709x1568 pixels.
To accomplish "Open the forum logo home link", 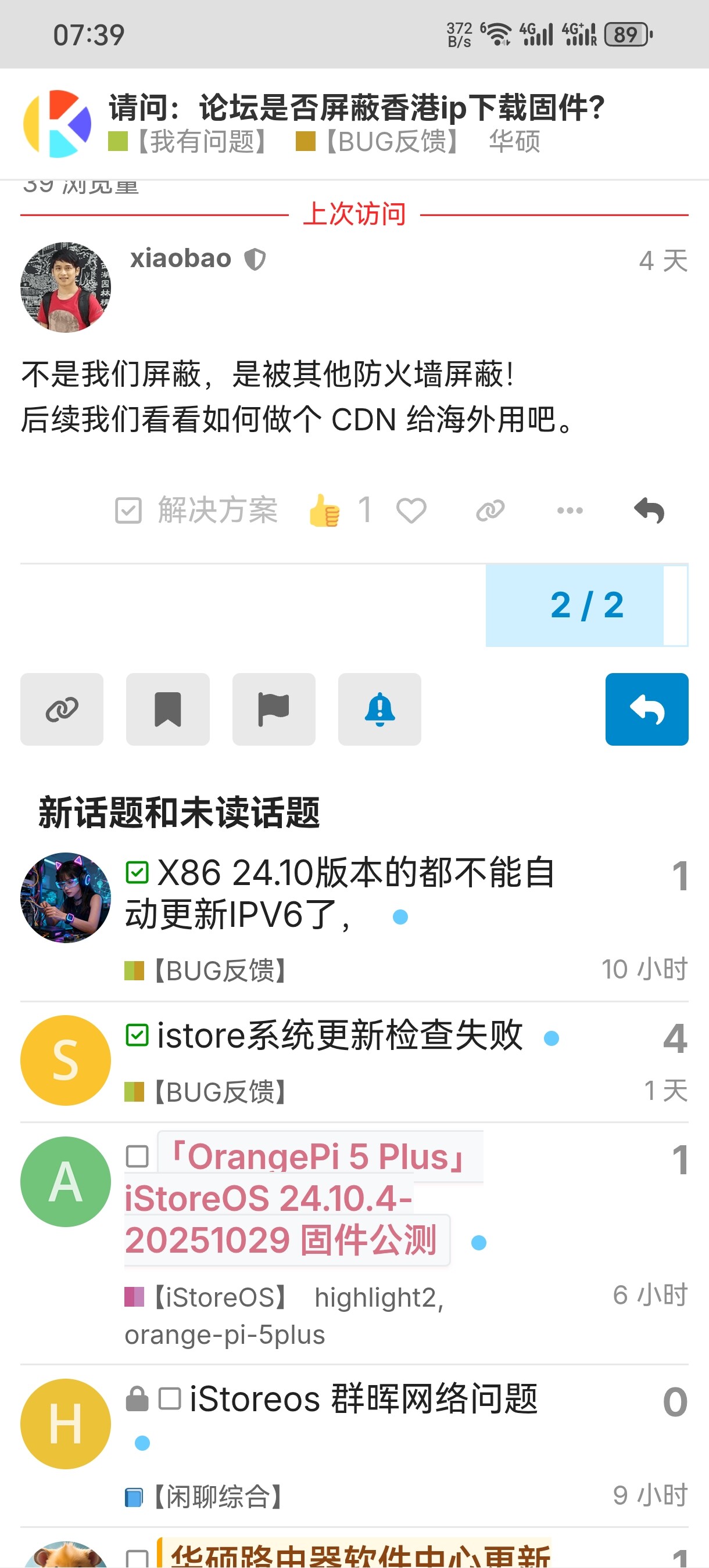I will click(x=58, y=124).
